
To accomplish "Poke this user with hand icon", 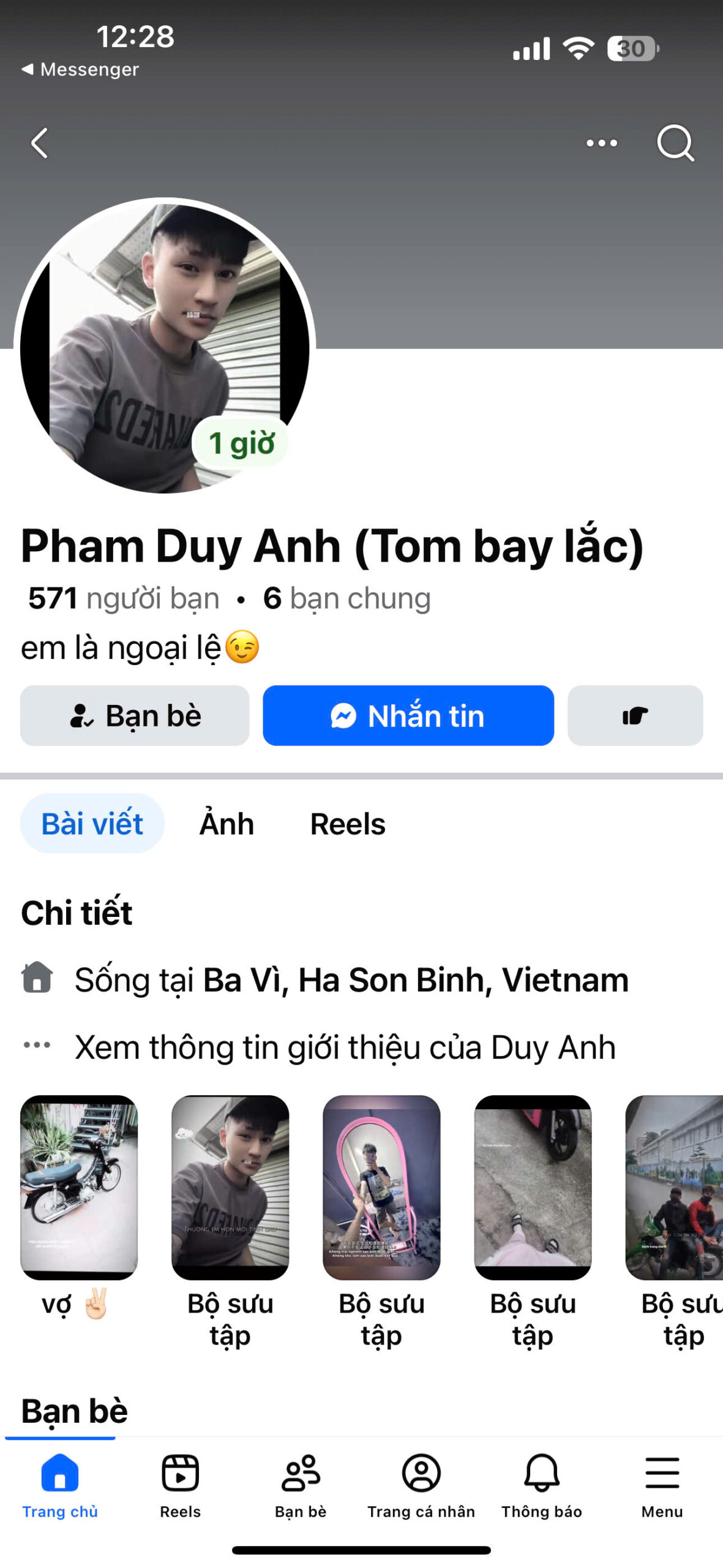I will (x=635, y=715).
